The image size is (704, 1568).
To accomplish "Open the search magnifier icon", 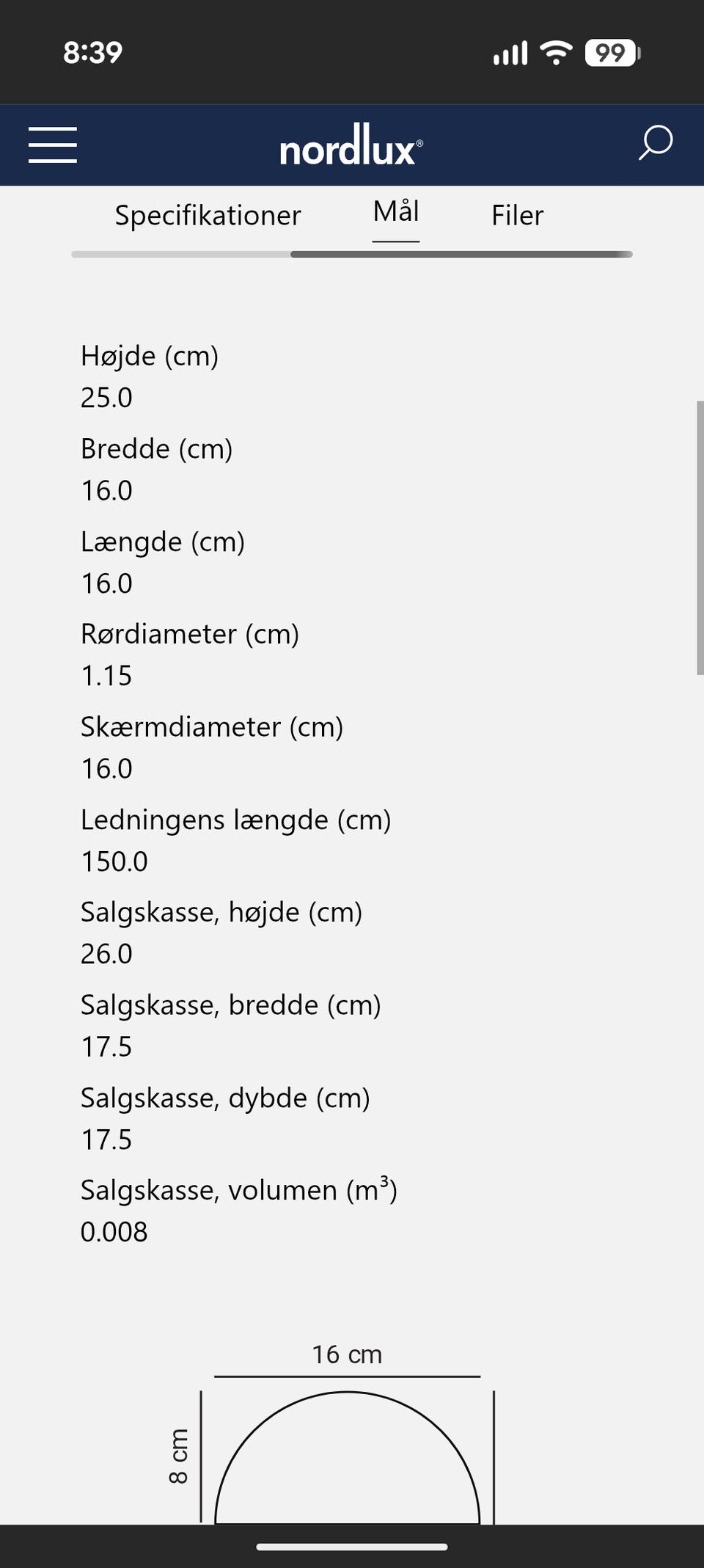I will 655,143.
